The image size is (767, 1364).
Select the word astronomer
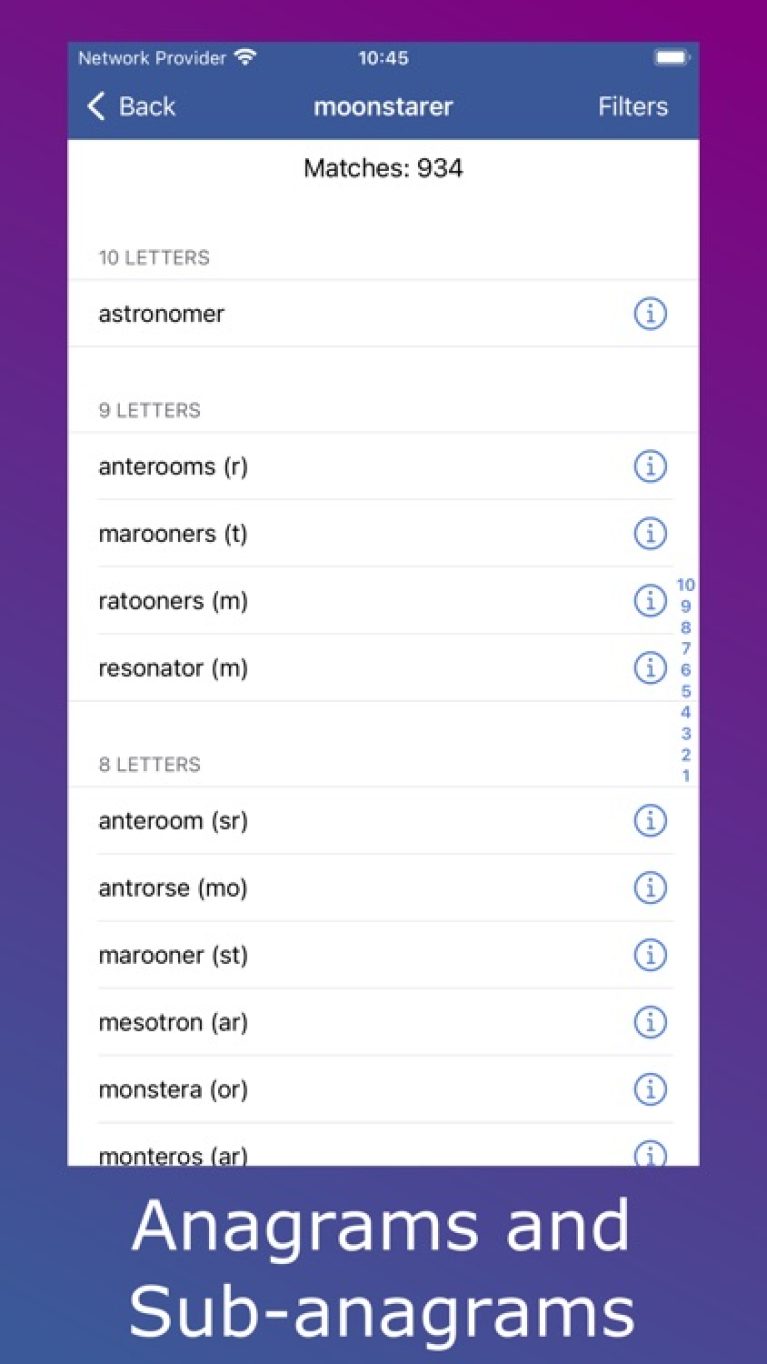point(161,313)
